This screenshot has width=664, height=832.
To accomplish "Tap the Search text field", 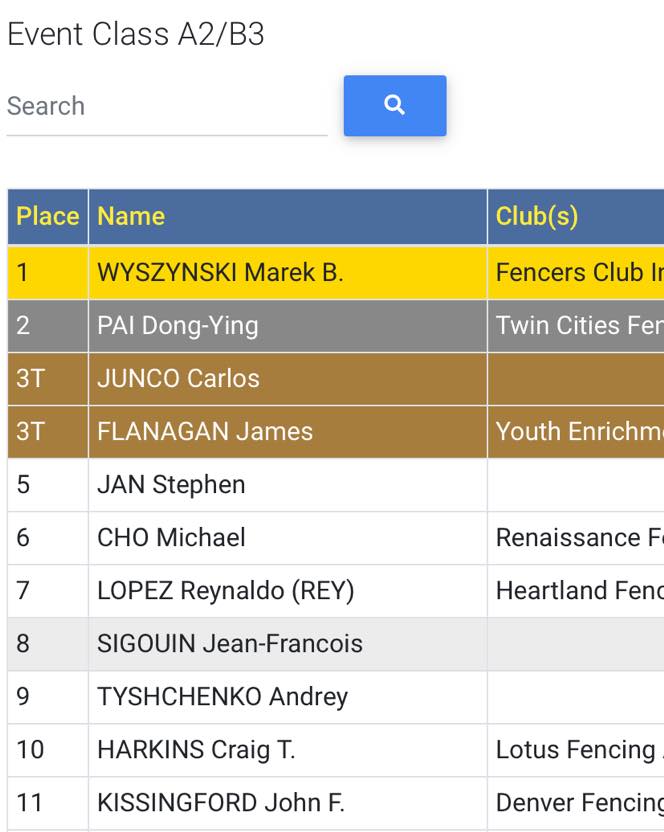I will pyautogui.click(x=166, y=107).
